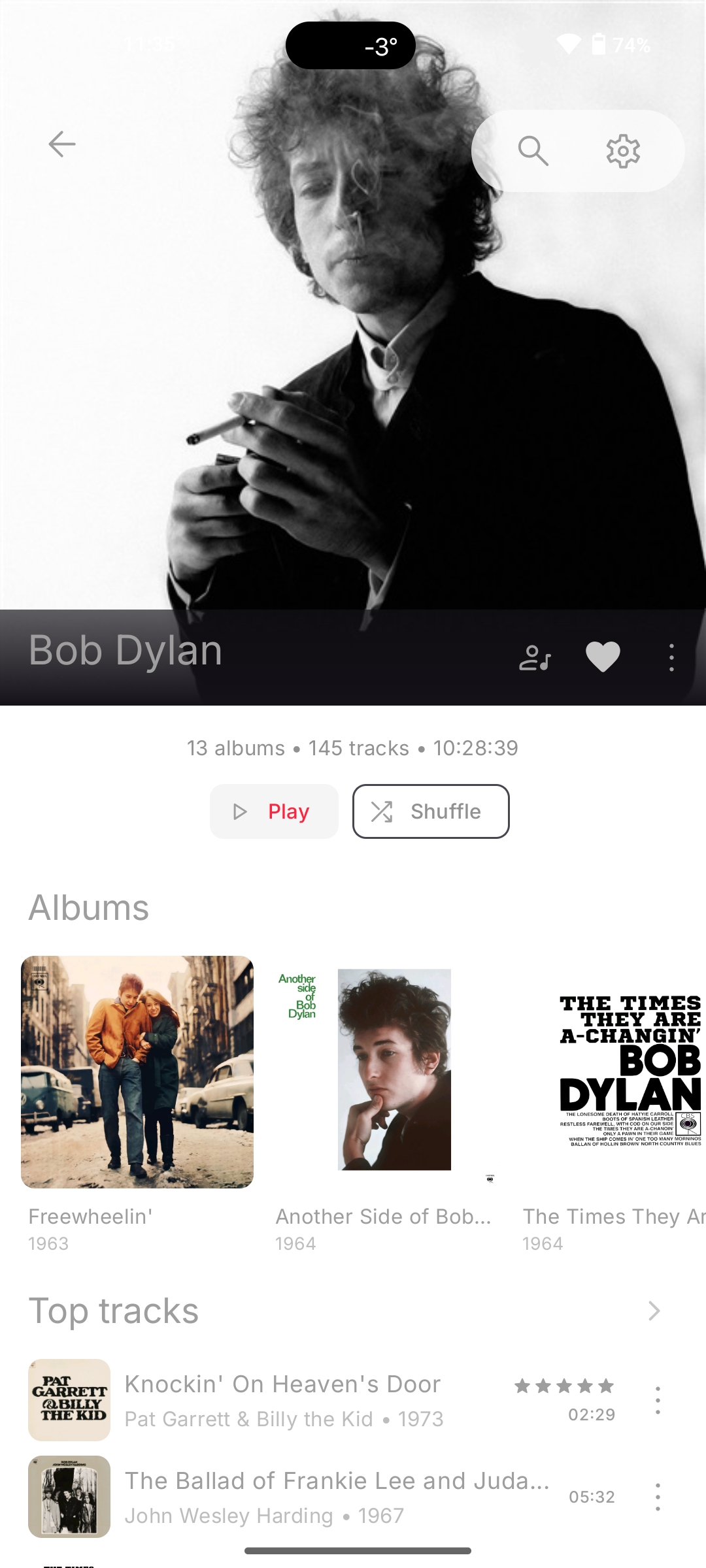Play all Bob Dylan tracks
Viewport: 706px width, 1568px height.
(274, 811)
